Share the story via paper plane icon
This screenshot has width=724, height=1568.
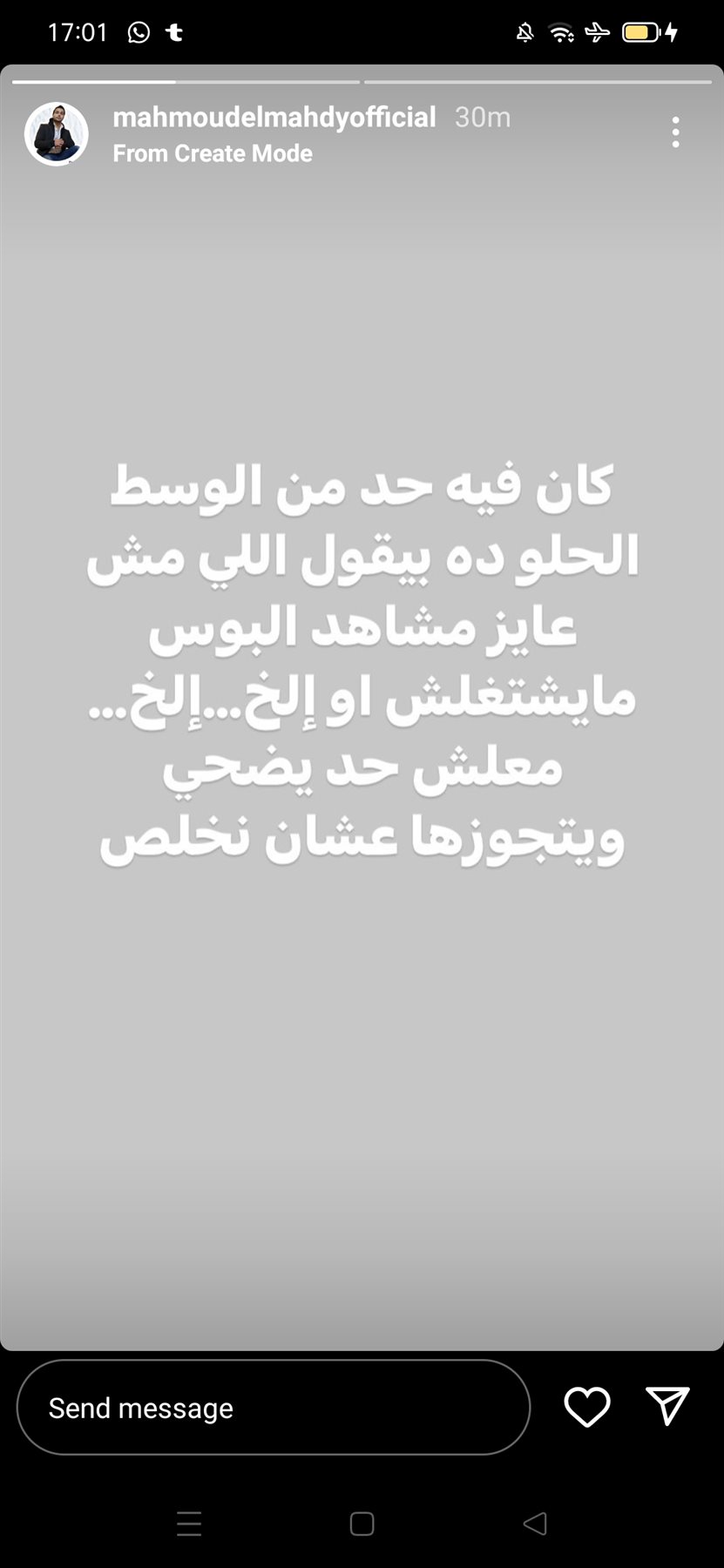click(668, 1406)
